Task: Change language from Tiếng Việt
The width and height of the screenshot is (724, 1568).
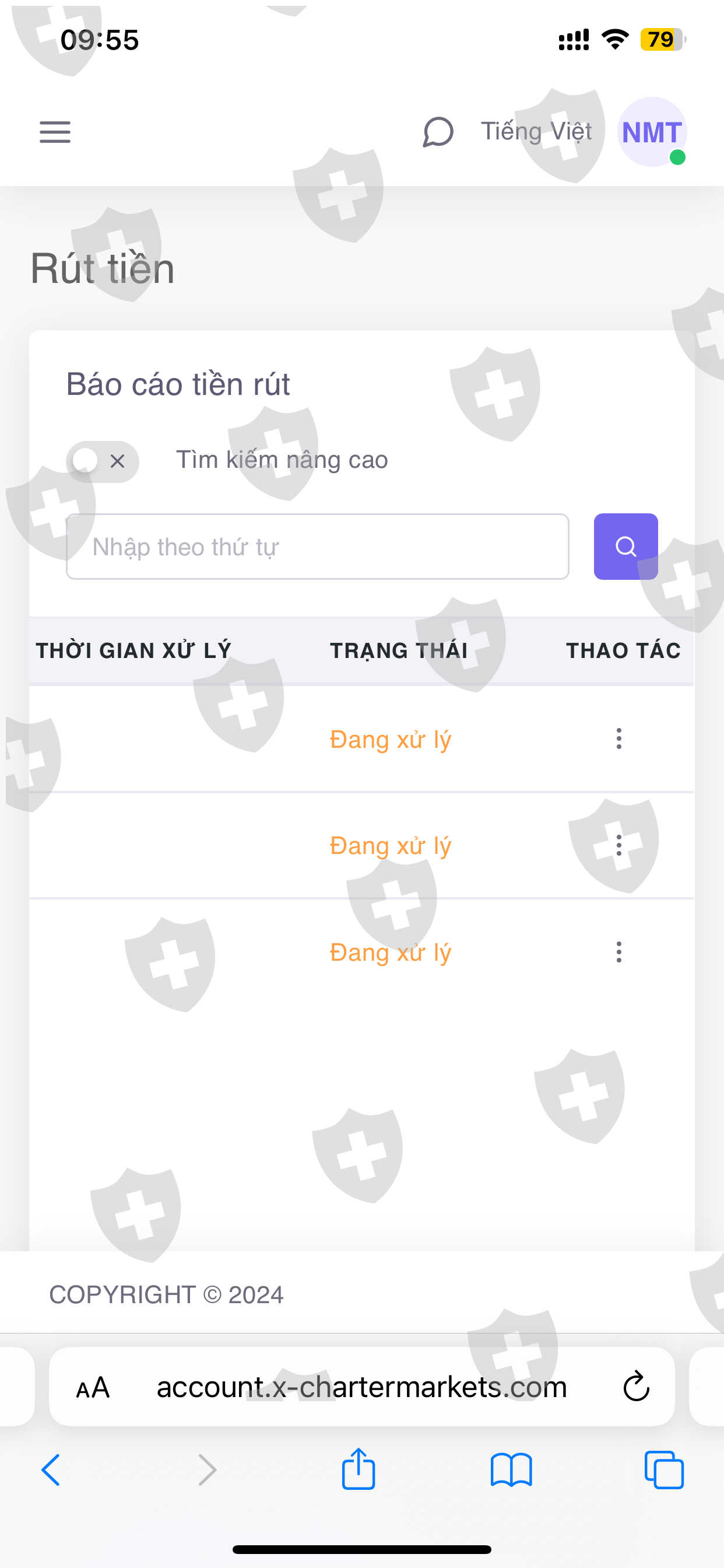Action: tap(536, 131)
